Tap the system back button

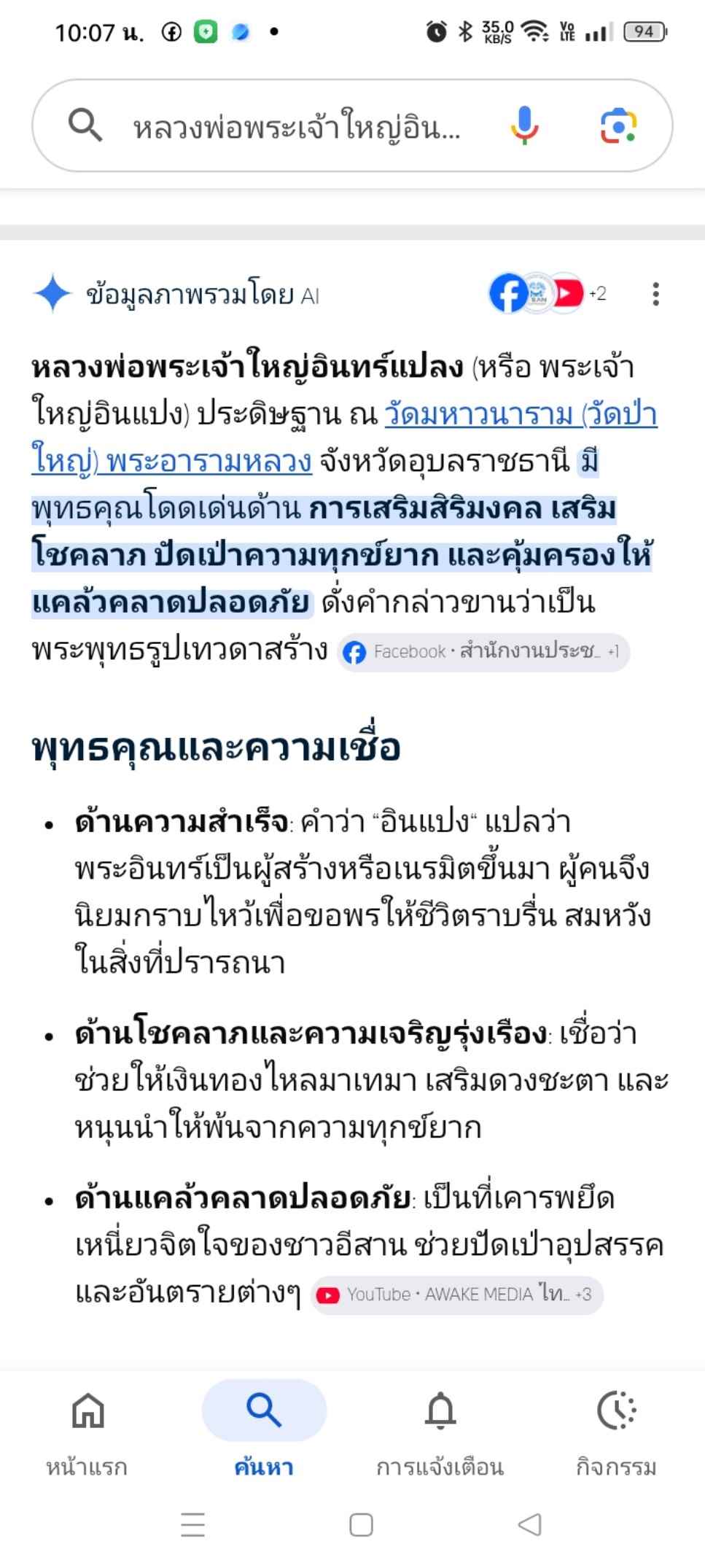(x=530, y=1525)
